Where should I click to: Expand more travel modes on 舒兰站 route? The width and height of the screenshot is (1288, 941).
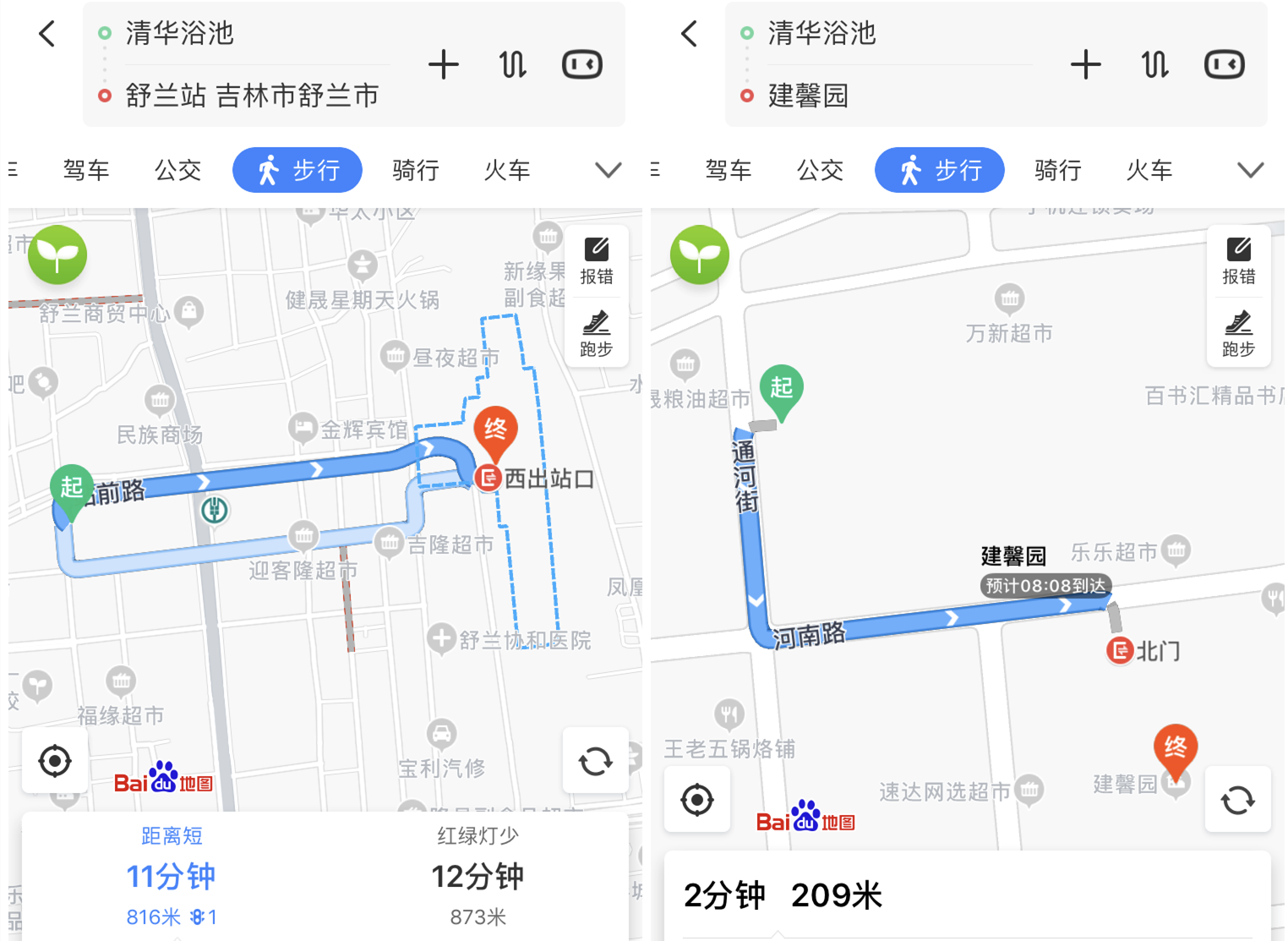609,170
